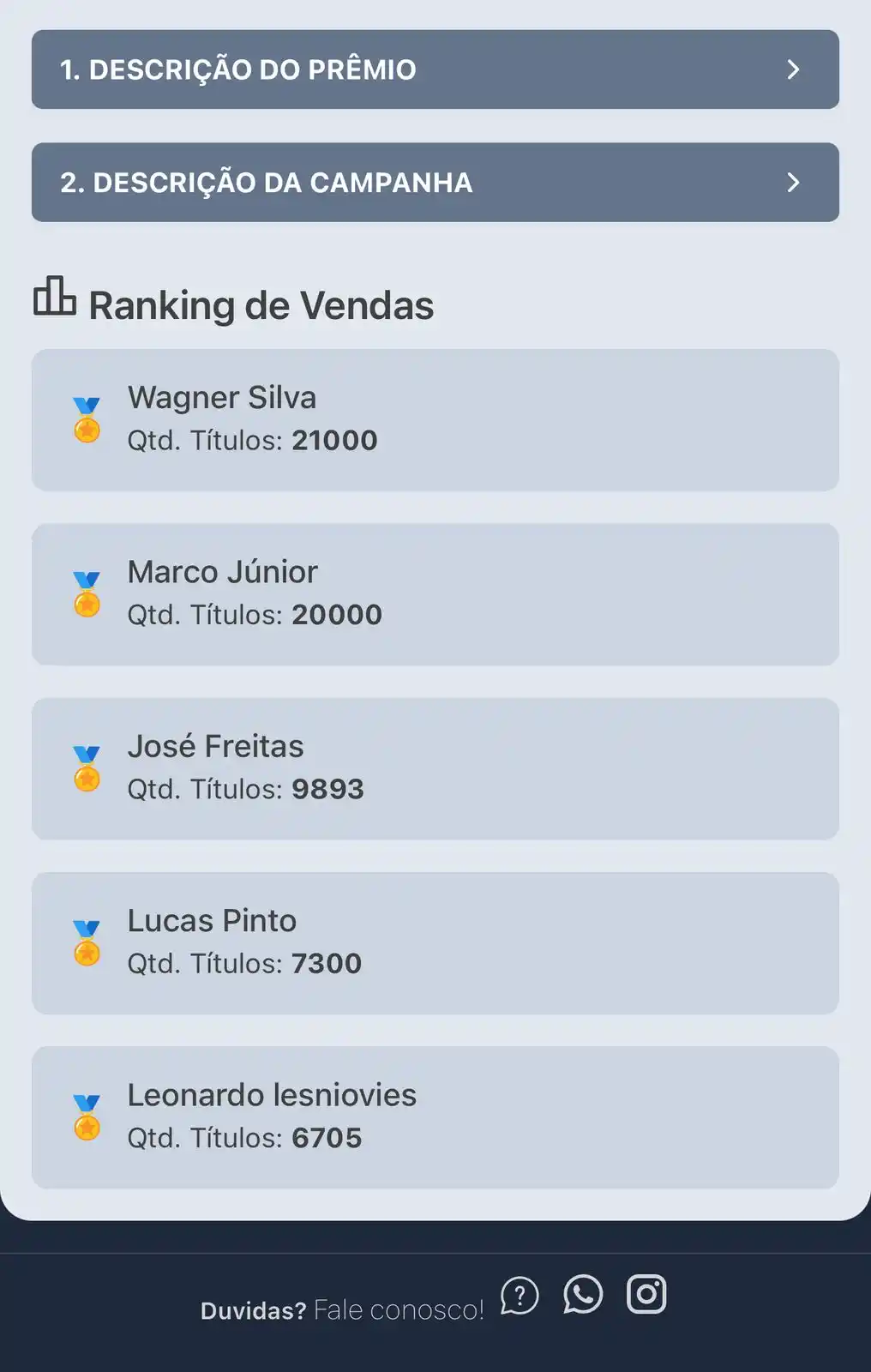The width and height of the screenshot is (871, 1372).
Task: Open the Instagram profile icon
Action: click(646, 1294)
